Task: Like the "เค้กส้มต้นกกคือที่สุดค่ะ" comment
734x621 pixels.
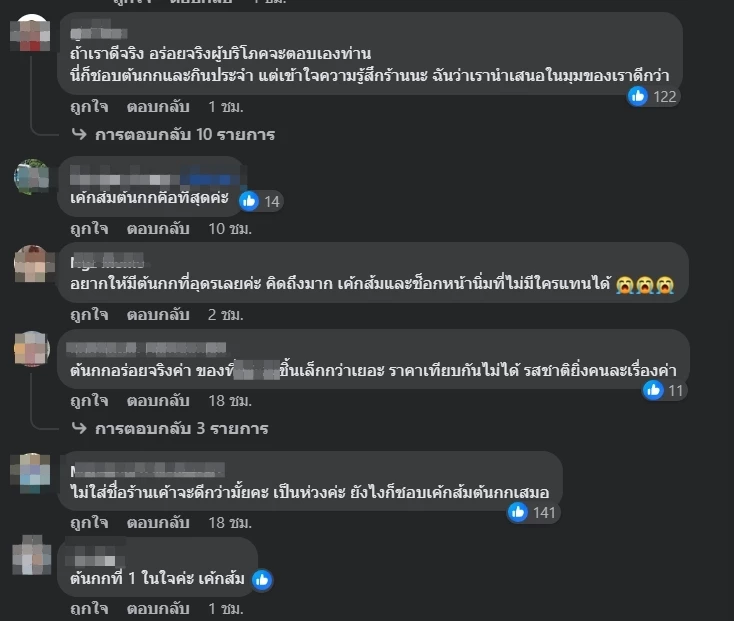Action: (89, 229)
